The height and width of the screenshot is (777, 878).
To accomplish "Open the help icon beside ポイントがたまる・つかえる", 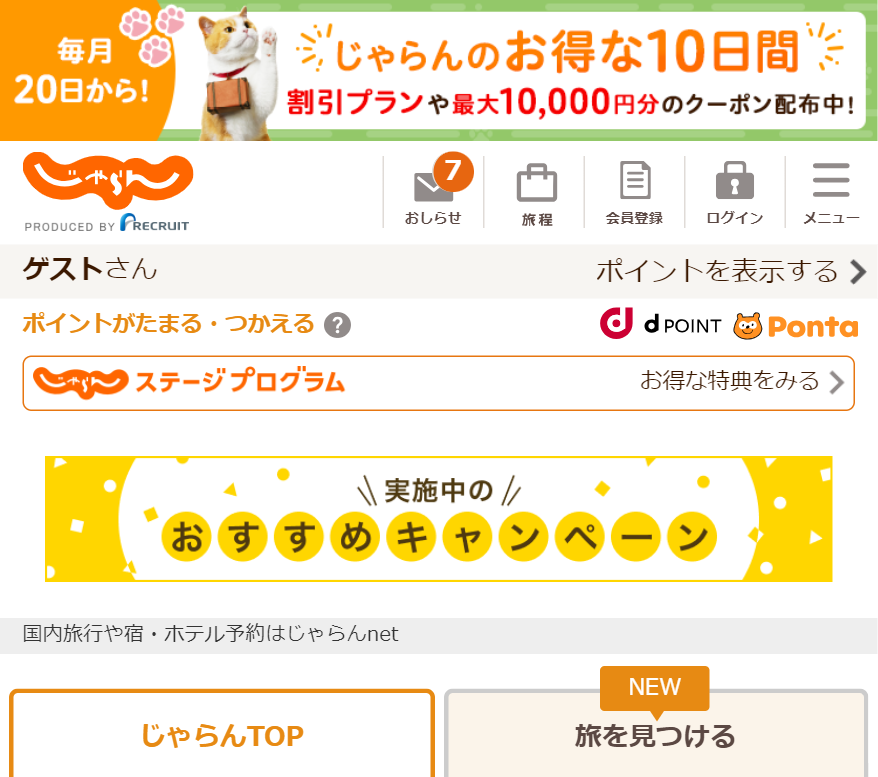I will (338, 325).
